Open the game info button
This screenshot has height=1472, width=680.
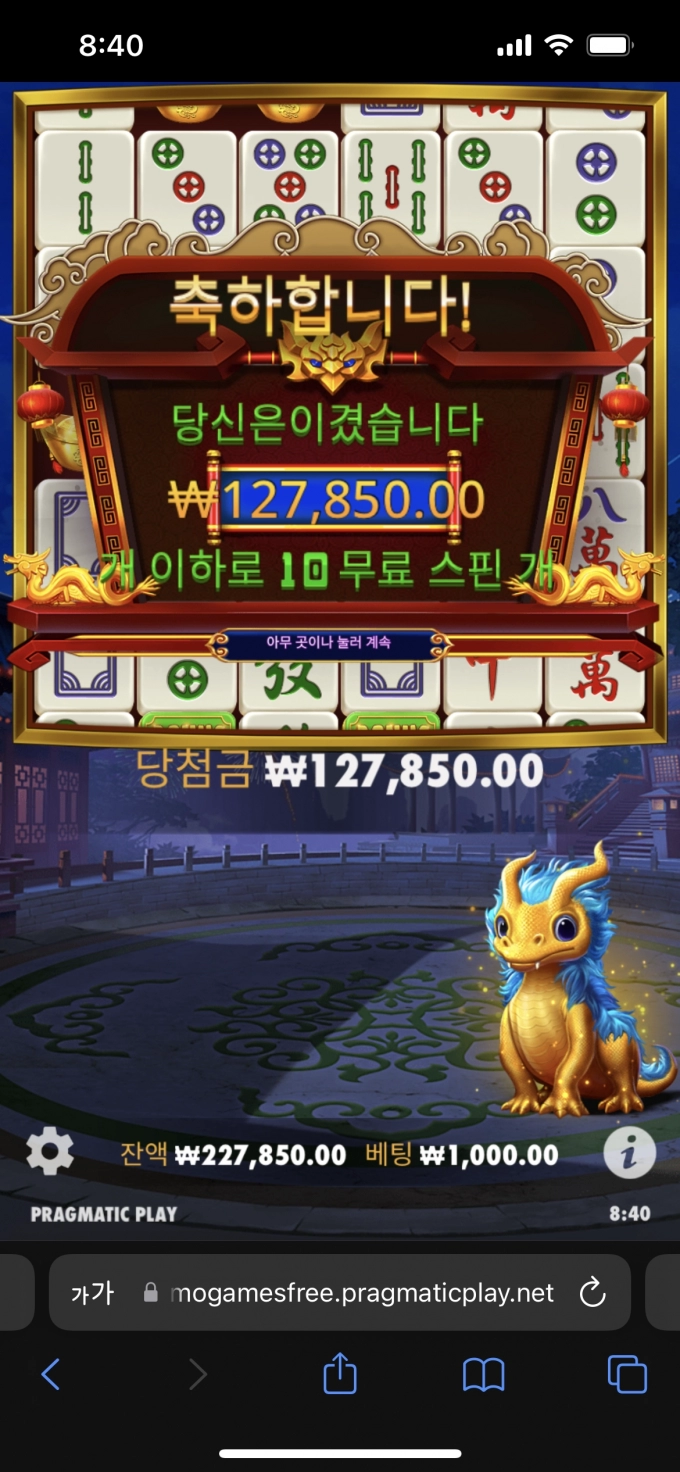(x=630, y=1154)
